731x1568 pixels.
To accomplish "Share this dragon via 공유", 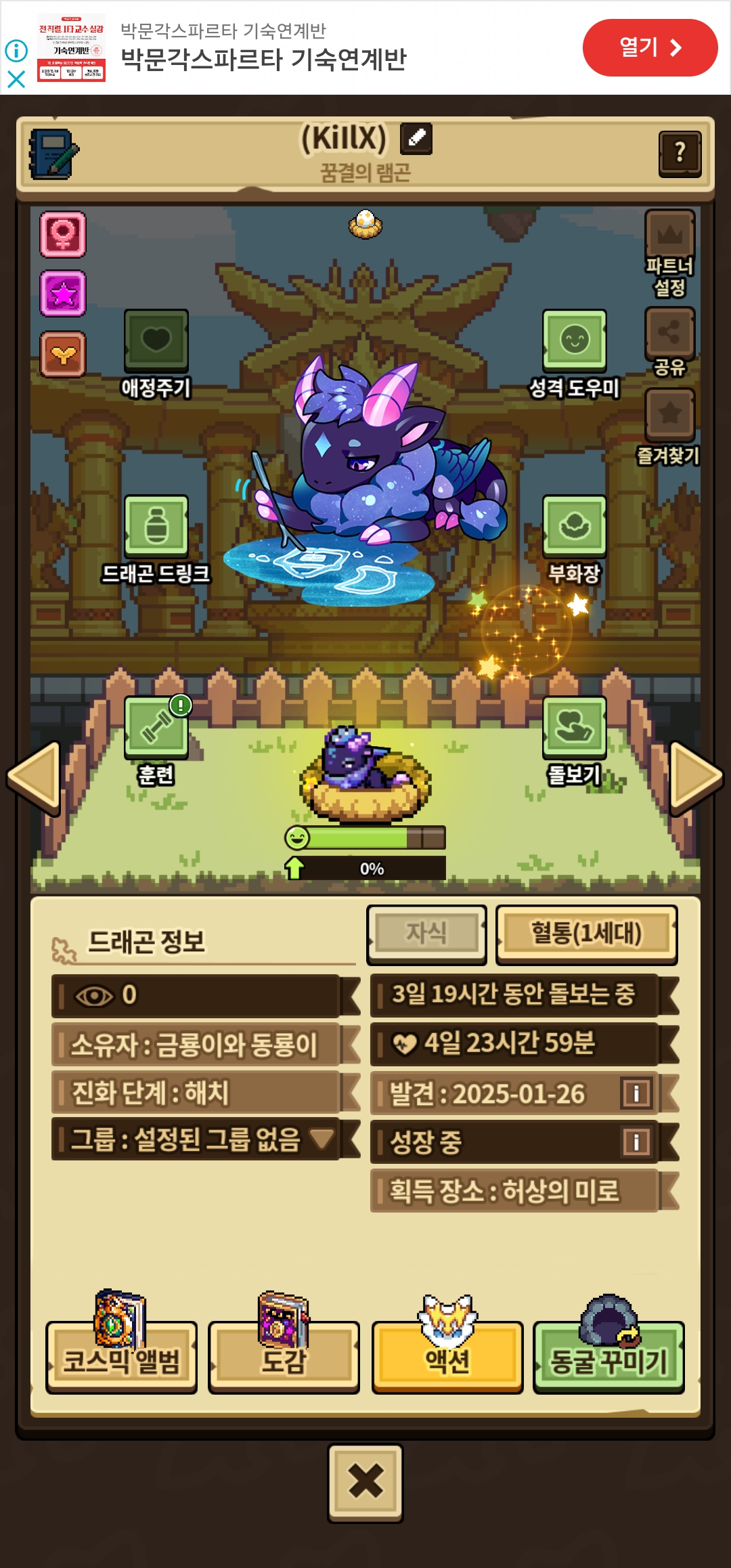I will point(670,342).
